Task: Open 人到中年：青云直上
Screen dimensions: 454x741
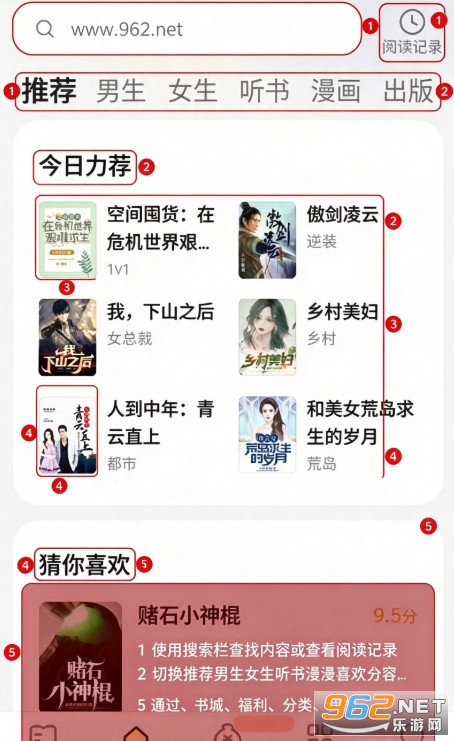Action: [x=127, y=435]
